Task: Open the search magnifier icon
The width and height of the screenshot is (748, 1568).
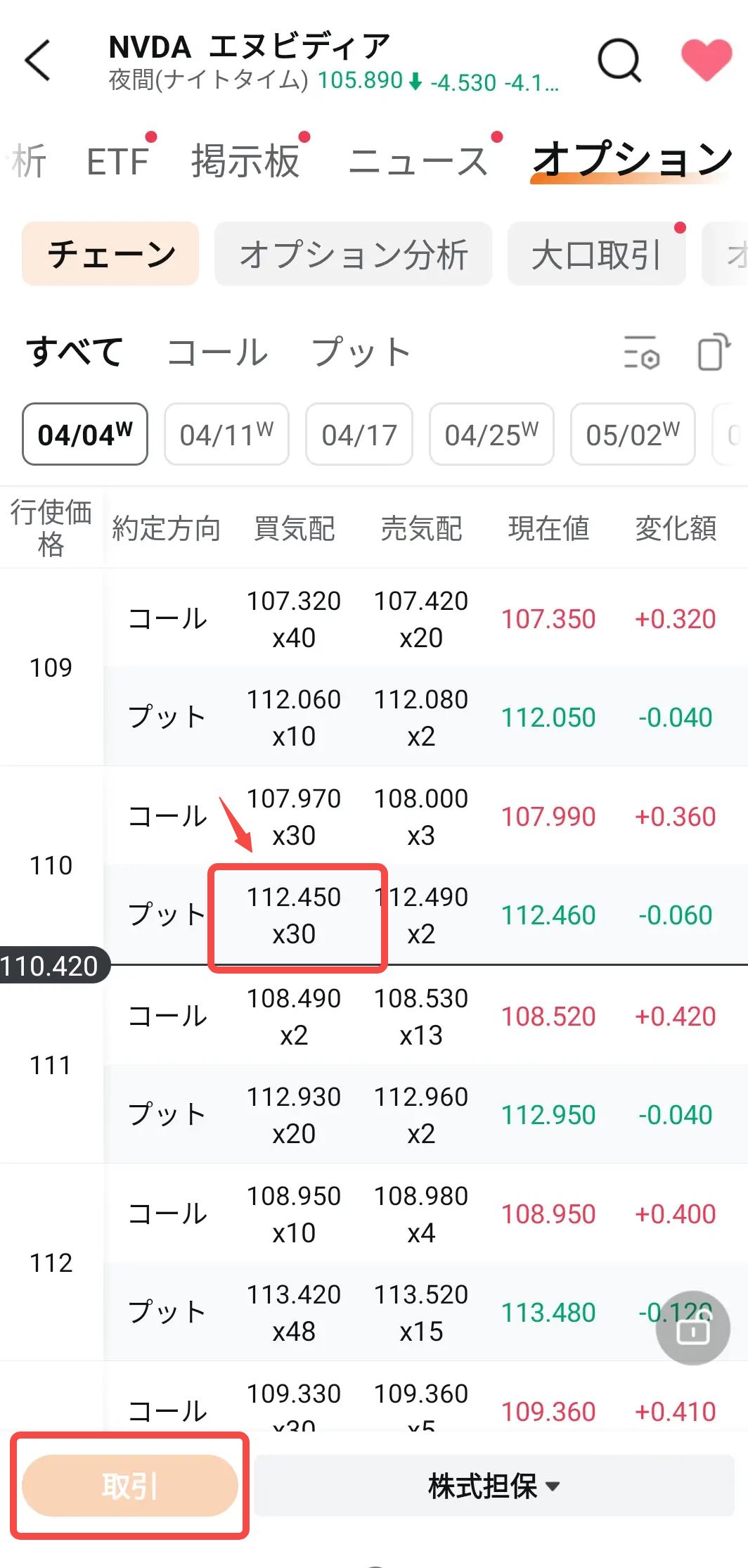Action: tap(619, 60)
